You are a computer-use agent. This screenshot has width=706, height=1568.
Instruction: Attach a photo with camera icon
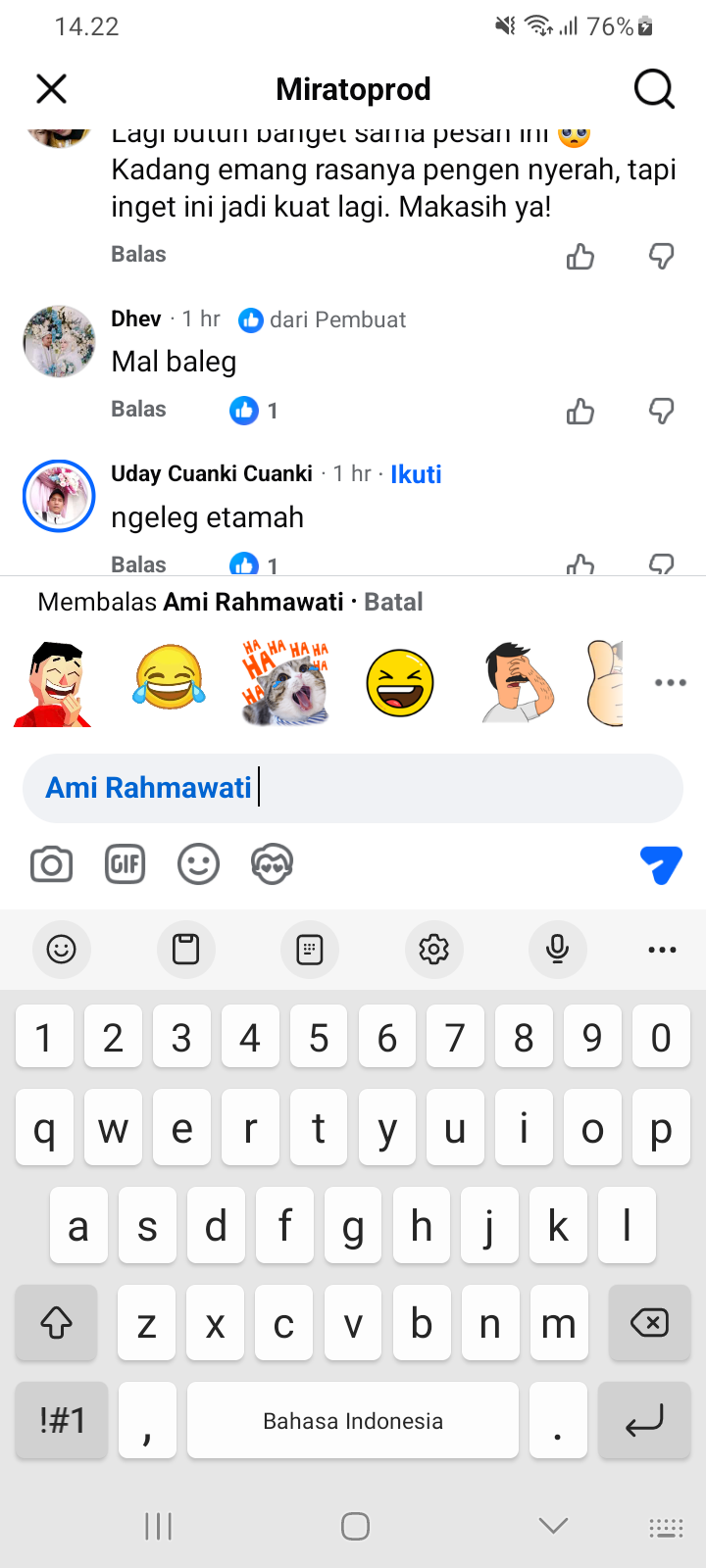pyautogui.click(x=51, y=864)
